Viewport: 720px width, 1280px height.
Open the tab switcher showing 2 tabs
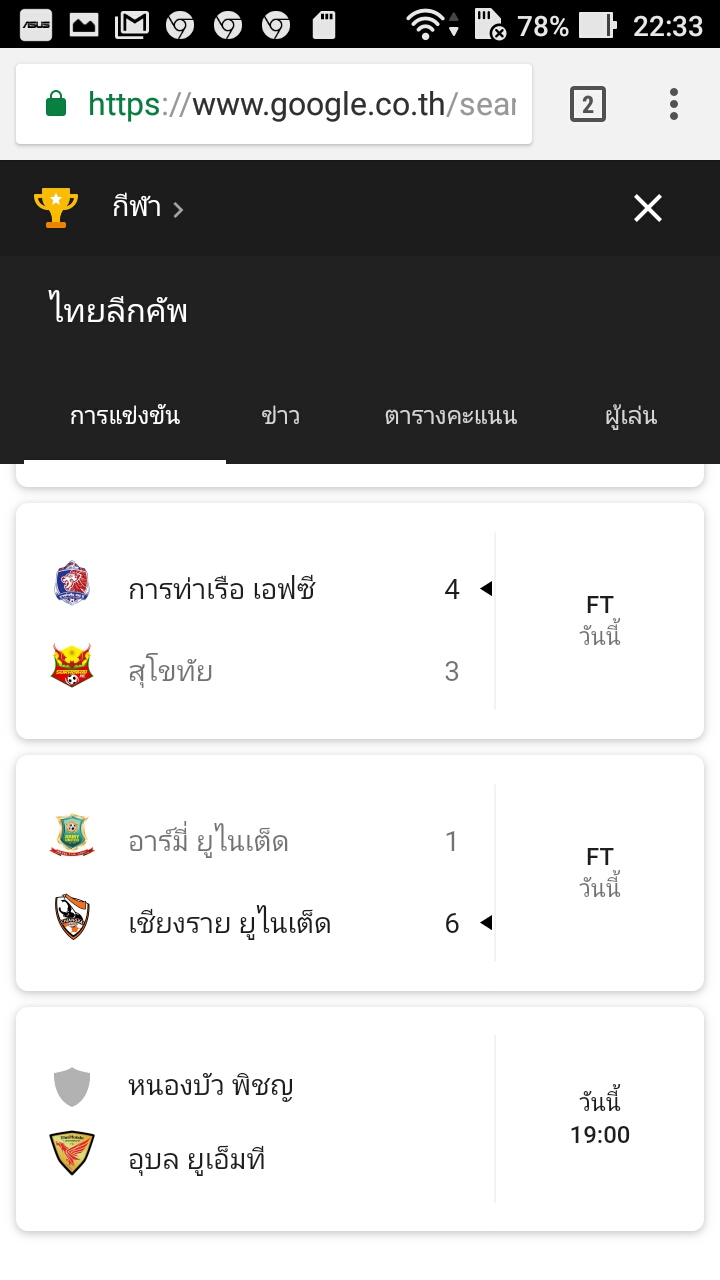(587, 104)
